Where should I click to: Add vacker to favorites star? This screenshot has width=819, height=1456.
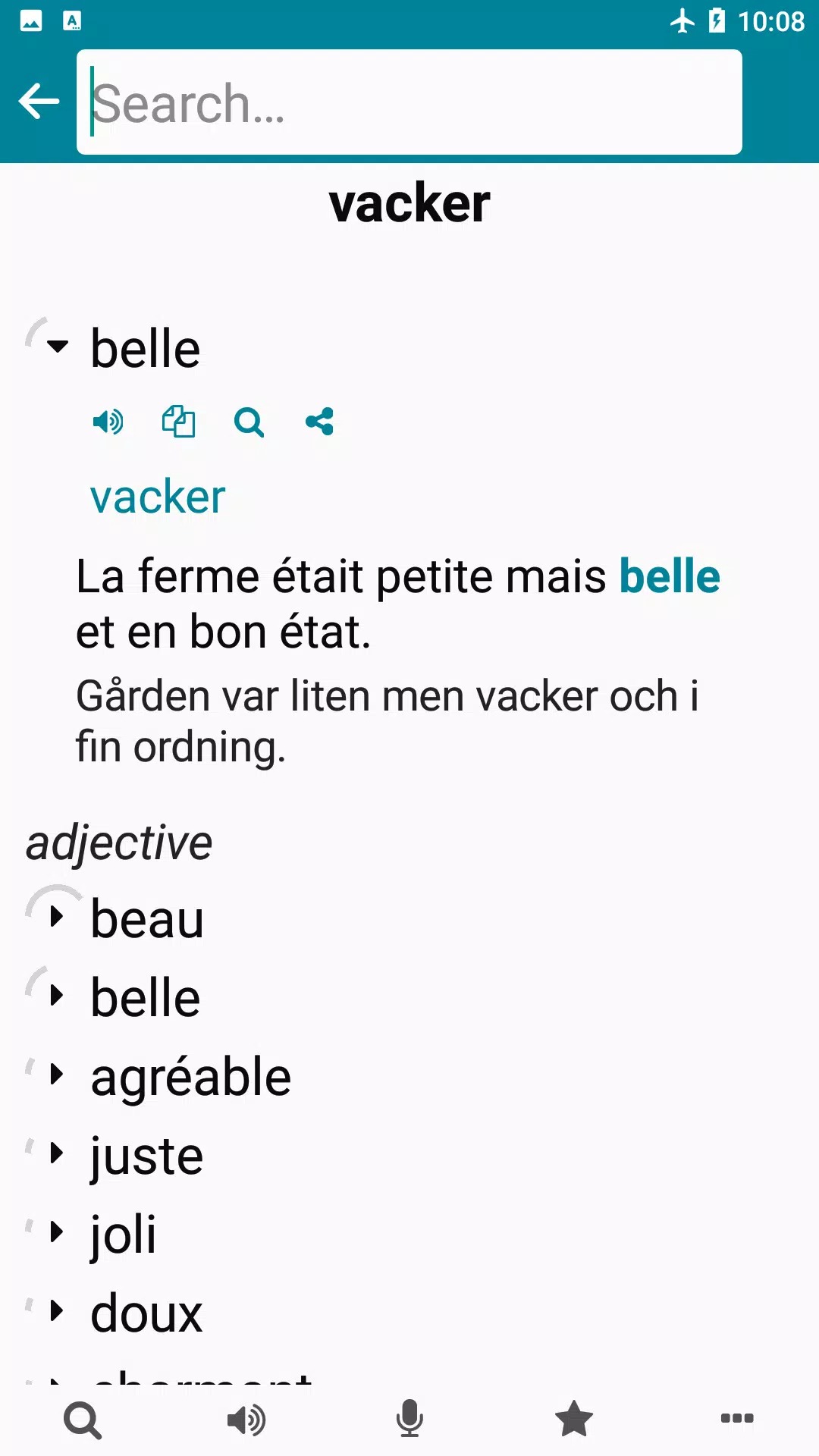573,1420
